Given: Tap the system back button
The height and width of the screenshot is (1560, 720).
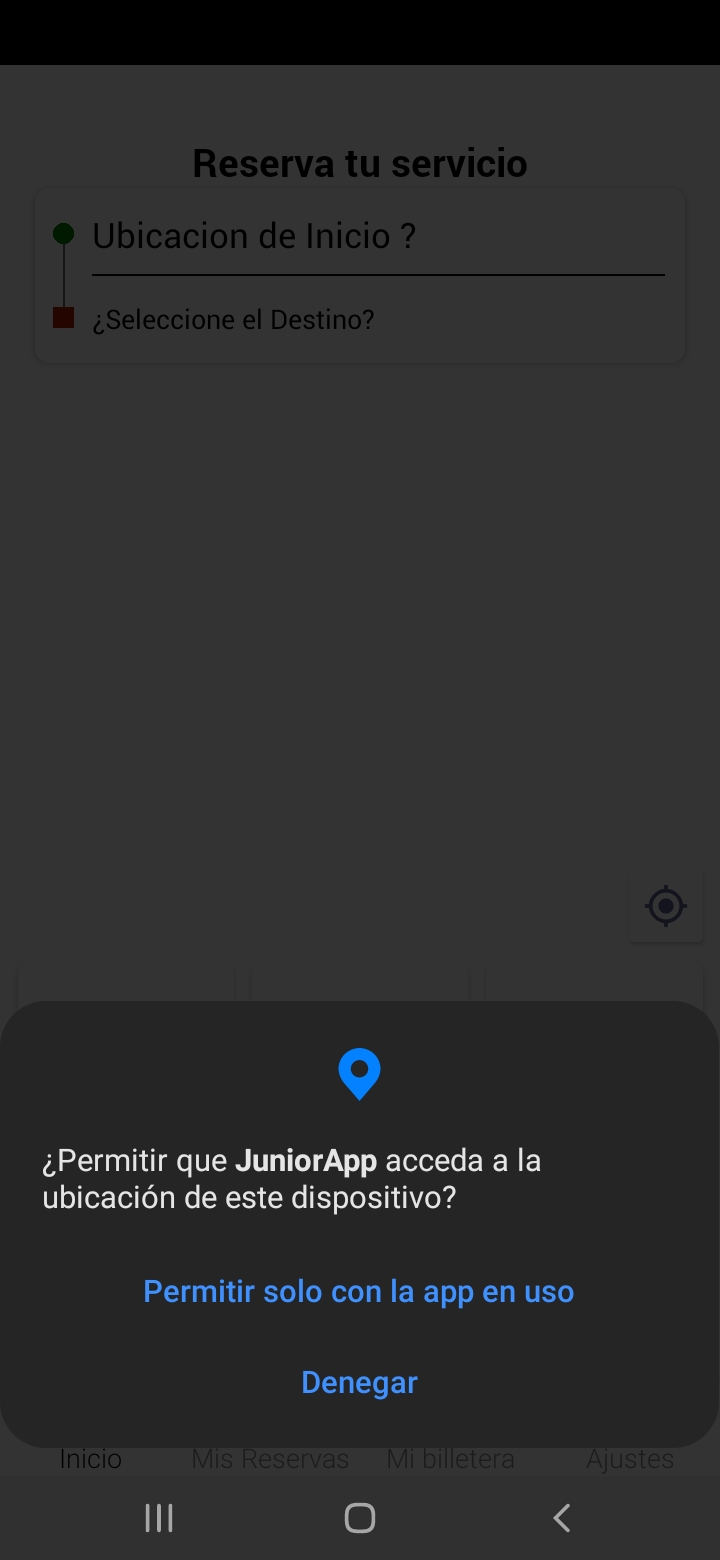Looking at the screenshot, I should point(561,1518).
